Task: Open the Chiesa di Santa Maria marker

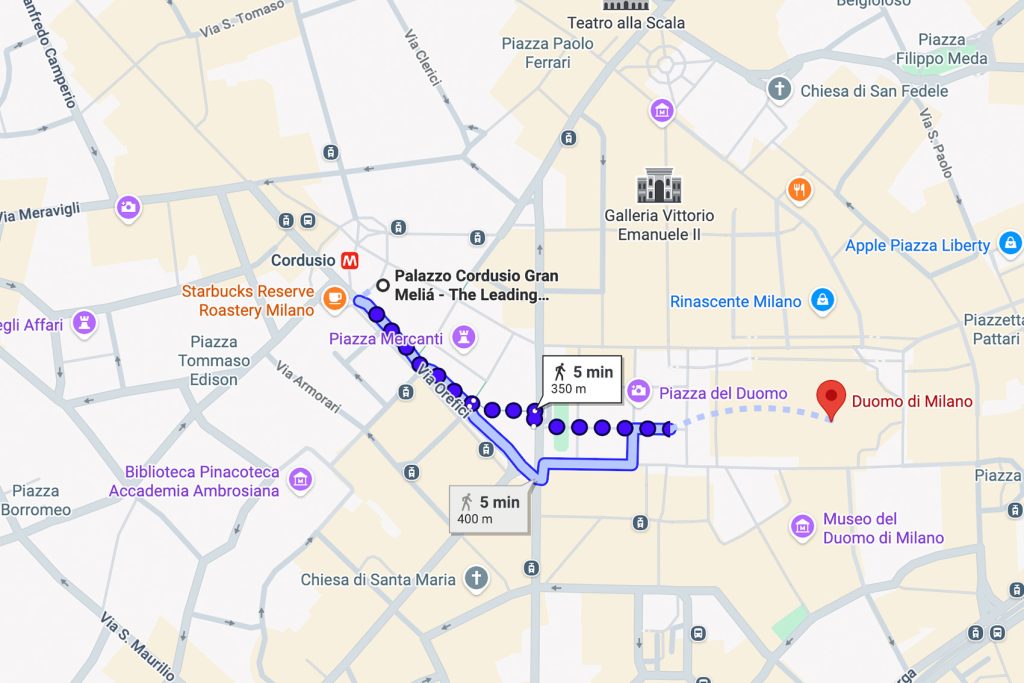Action: [x=477, y=578]
